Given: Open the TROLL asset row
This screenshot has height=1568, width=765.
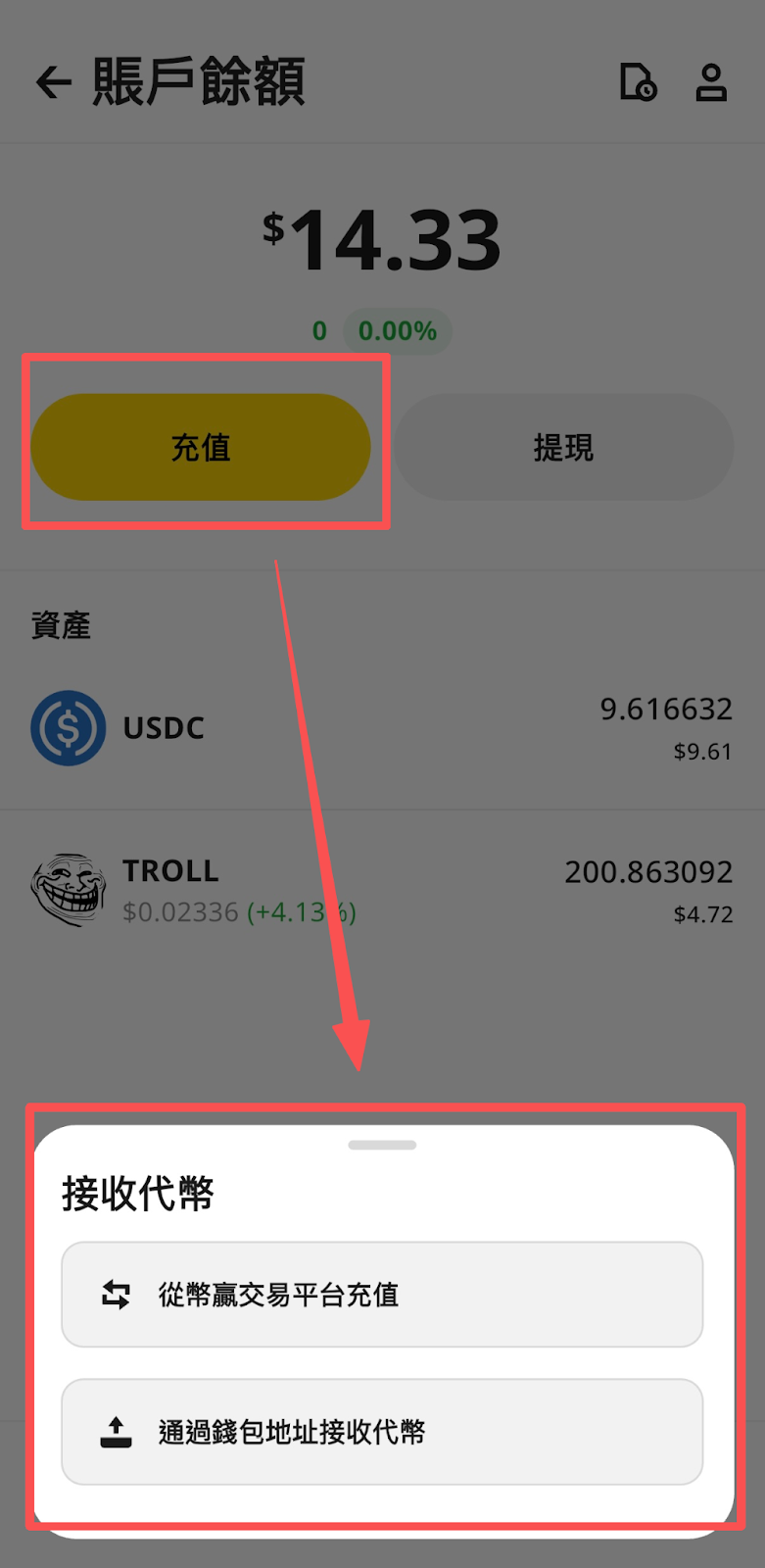Looking at the screenshot, I should [382, 890].
